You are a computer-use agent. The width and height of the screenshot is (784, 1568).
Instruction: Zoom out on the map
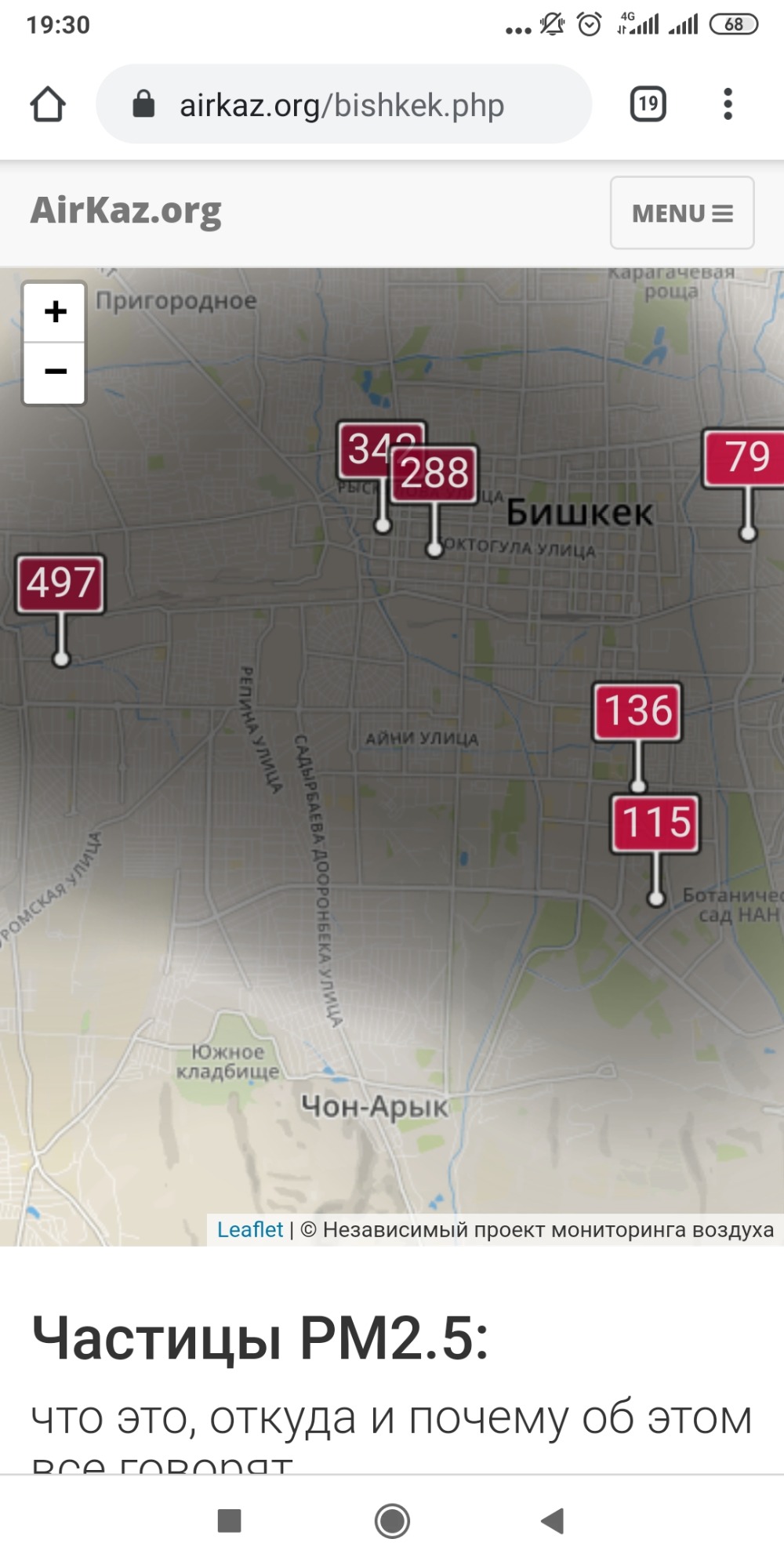[x=55, y=372]
